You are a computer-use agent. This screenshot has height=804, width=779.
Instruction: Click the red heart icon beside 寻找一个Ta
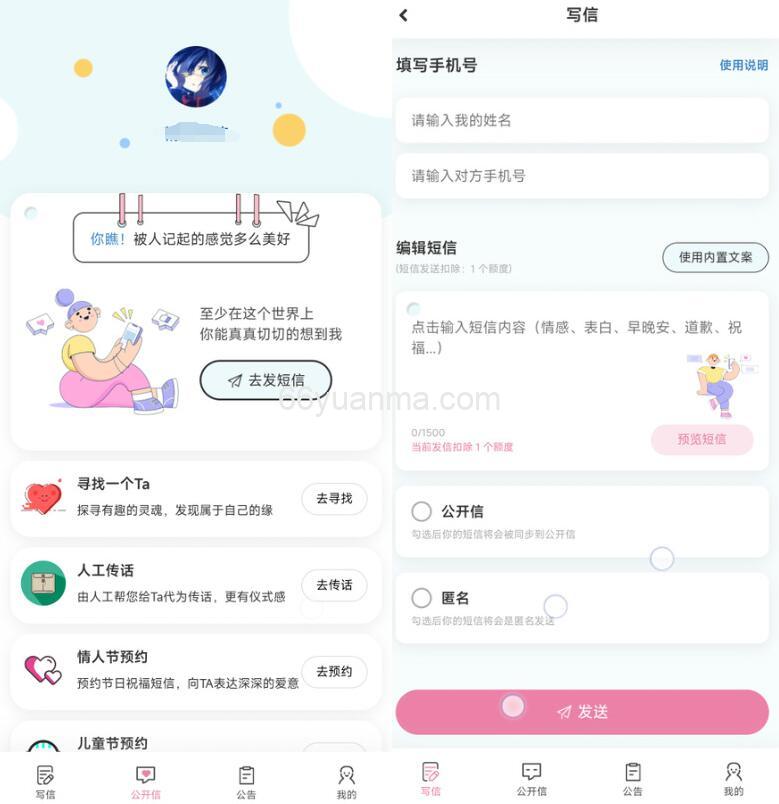[38, 499]
